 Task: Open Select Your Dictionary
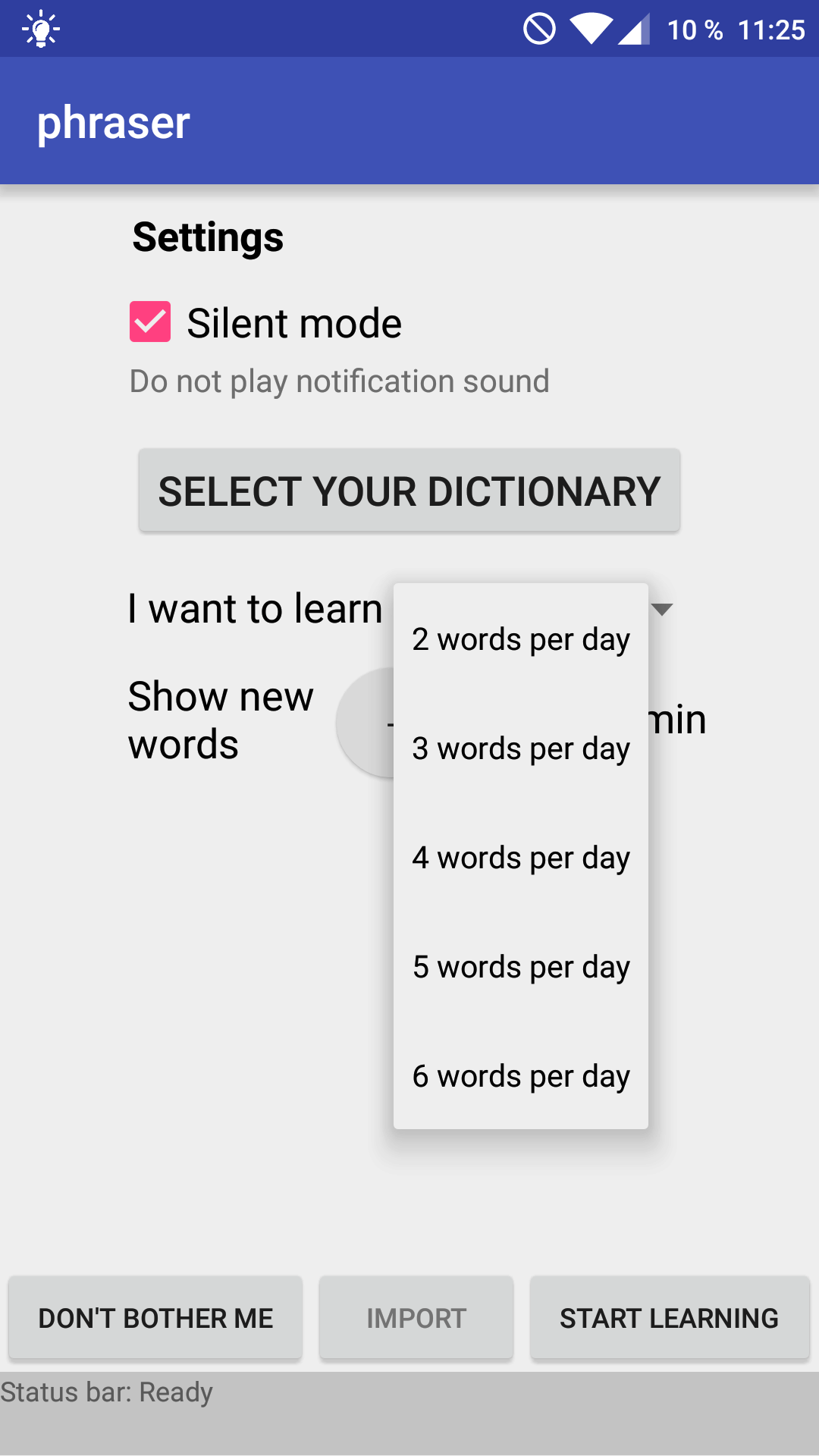coord(409,491)
